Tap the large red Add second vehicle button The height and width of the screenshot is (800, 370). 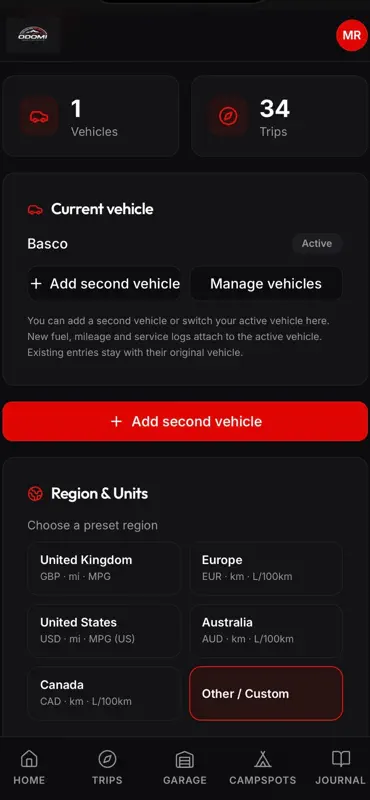[x=185, y=421]
